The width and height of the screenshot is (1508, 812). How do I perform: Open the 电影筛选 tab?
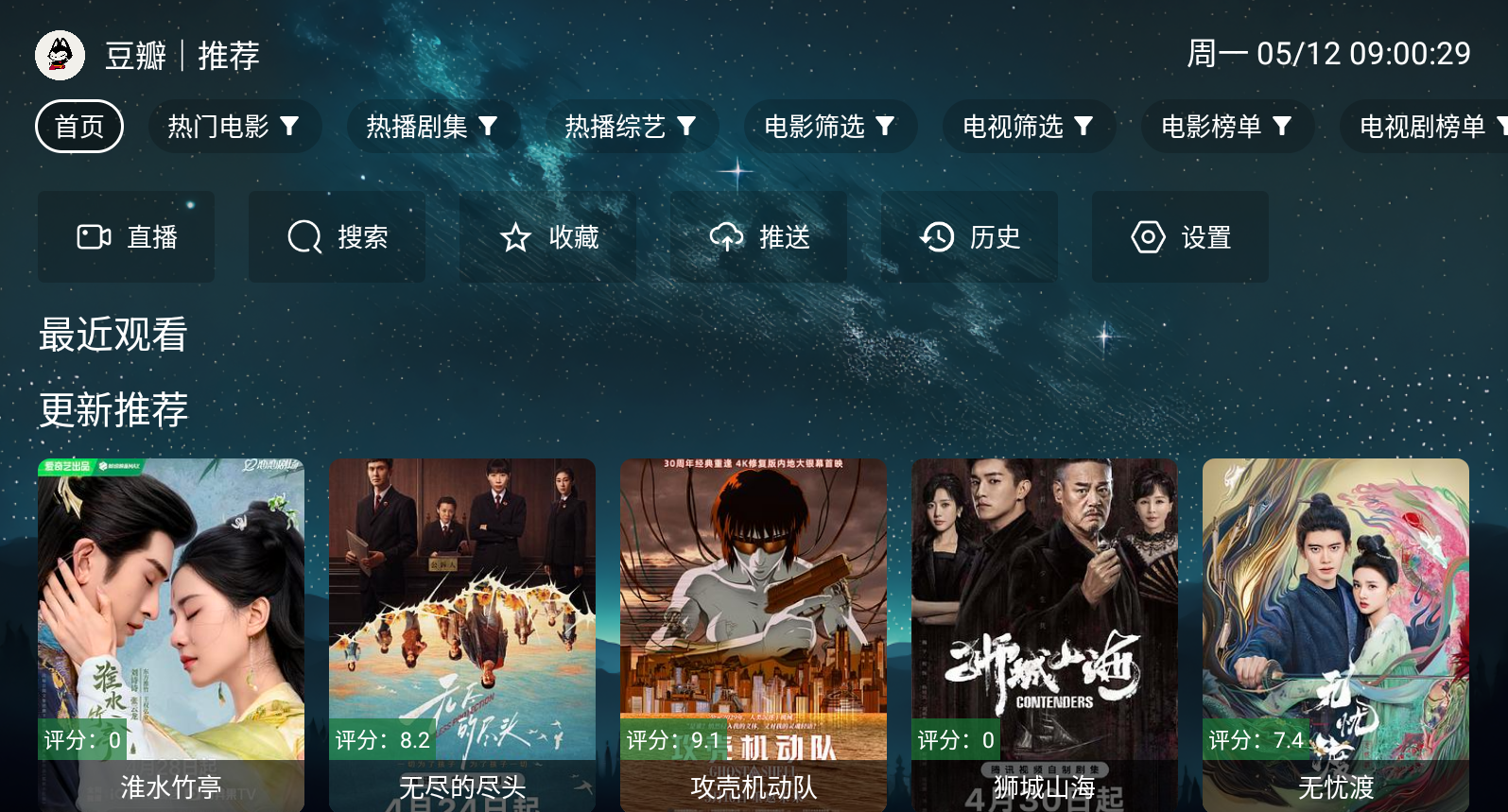[x=829, y=127]
